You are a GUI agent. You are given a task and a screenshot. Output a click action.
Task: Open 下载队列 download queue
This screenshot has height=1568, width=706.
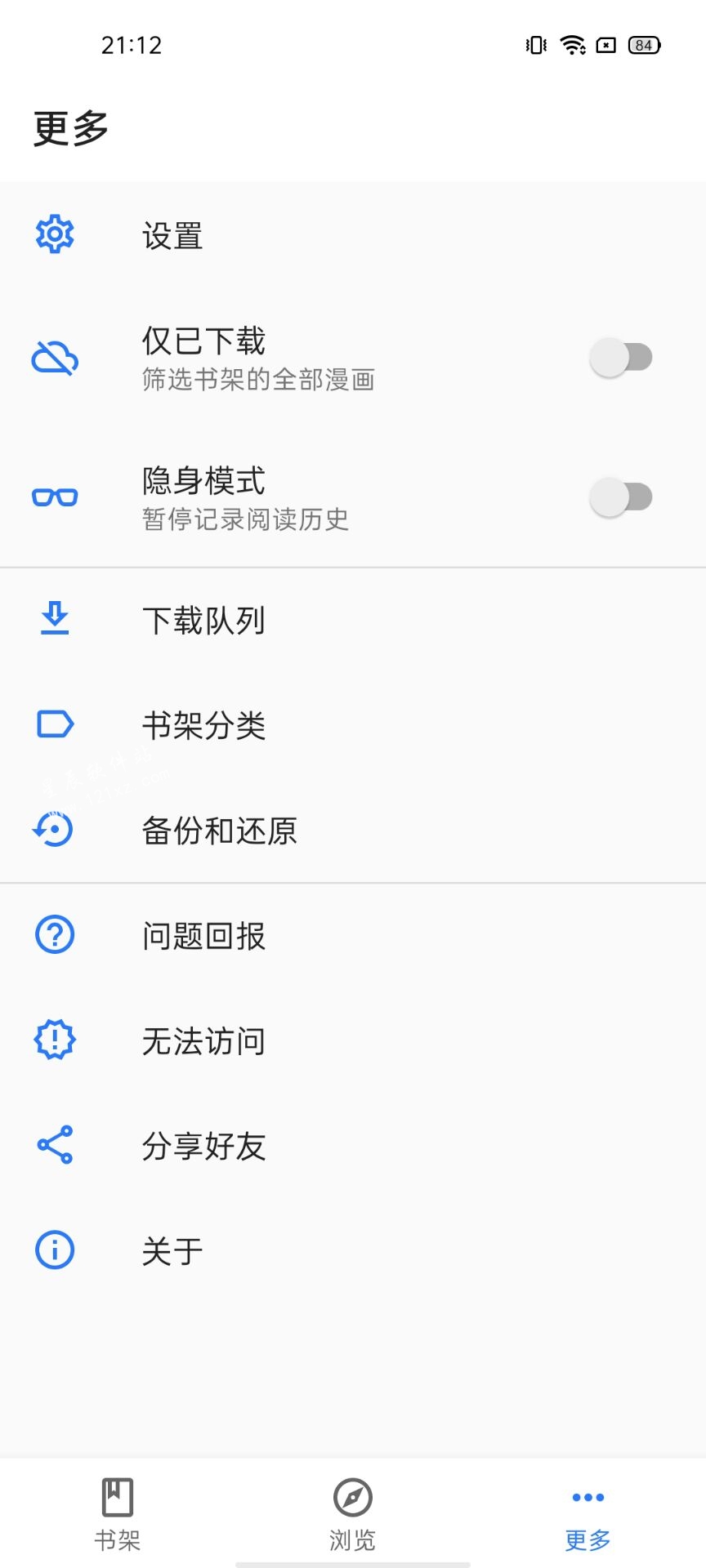tap(353, 620)
